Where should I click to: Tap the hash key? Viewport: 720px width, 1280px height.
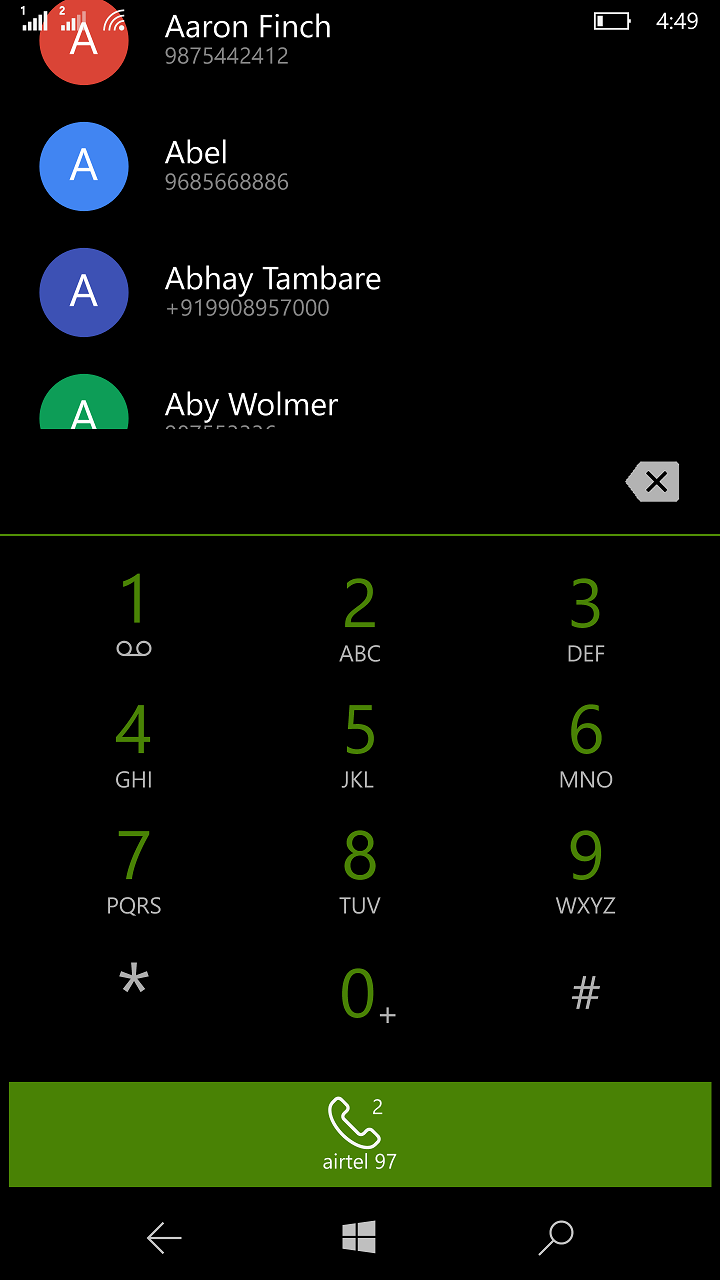point(586,993)
